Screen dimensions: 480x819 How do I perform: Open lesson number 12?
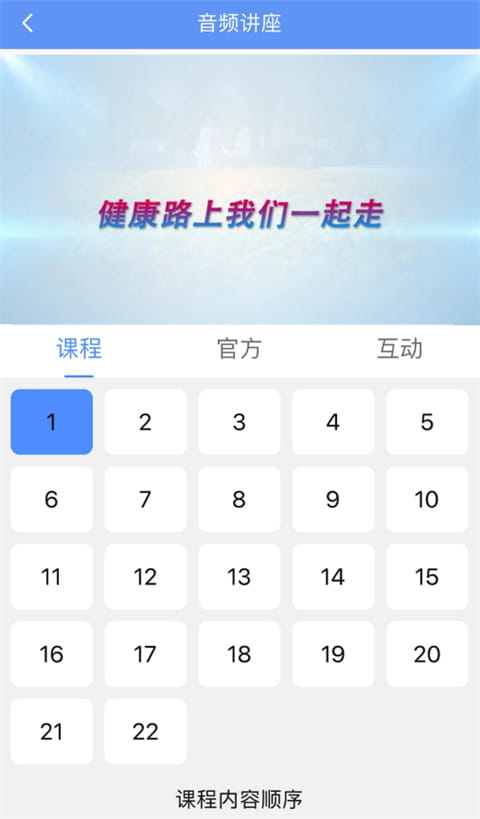(146, 577)
